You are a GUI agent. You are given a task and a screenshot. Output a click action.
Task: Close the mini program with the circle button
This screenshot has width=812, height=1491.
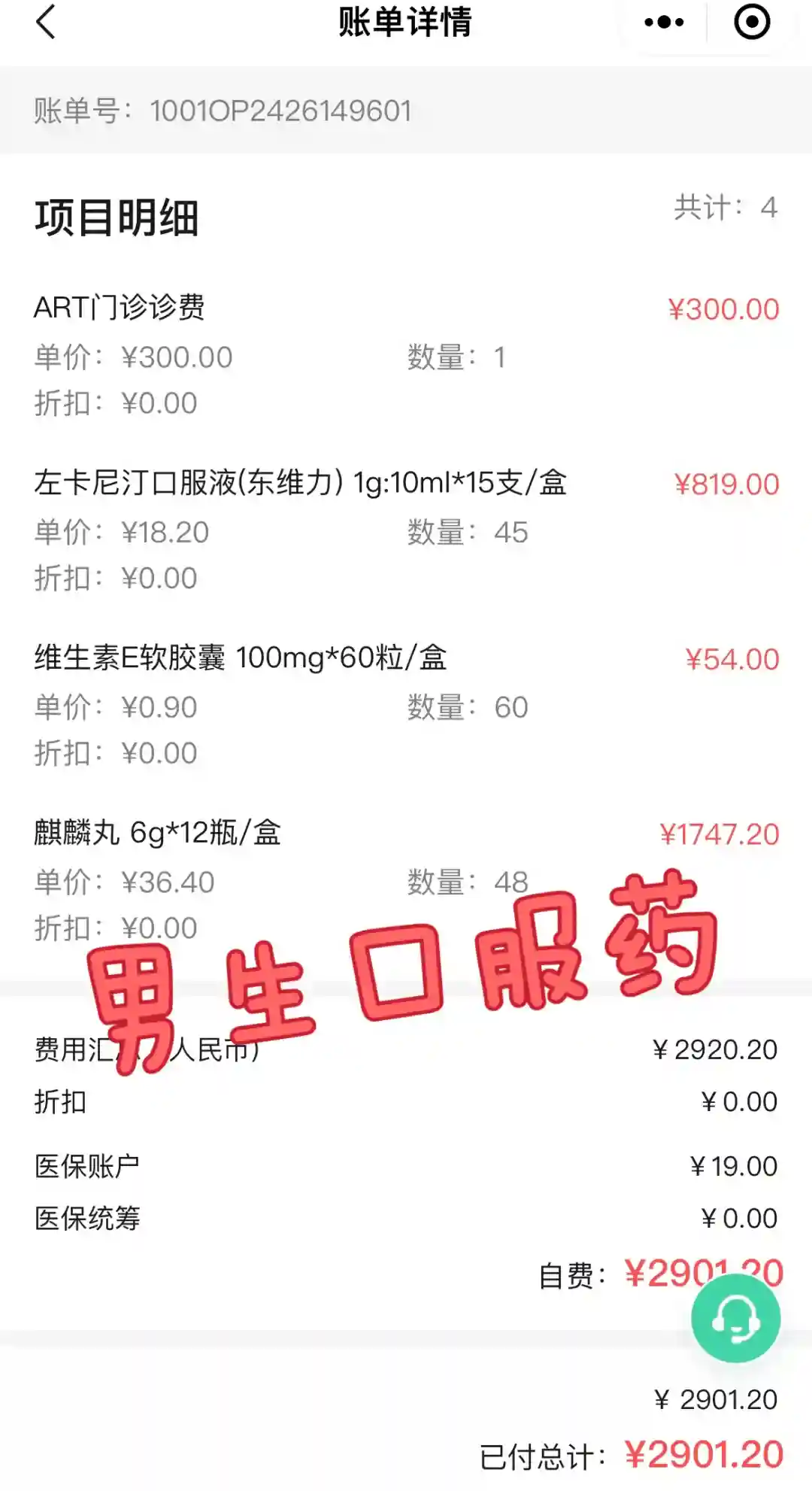[751, 22]
